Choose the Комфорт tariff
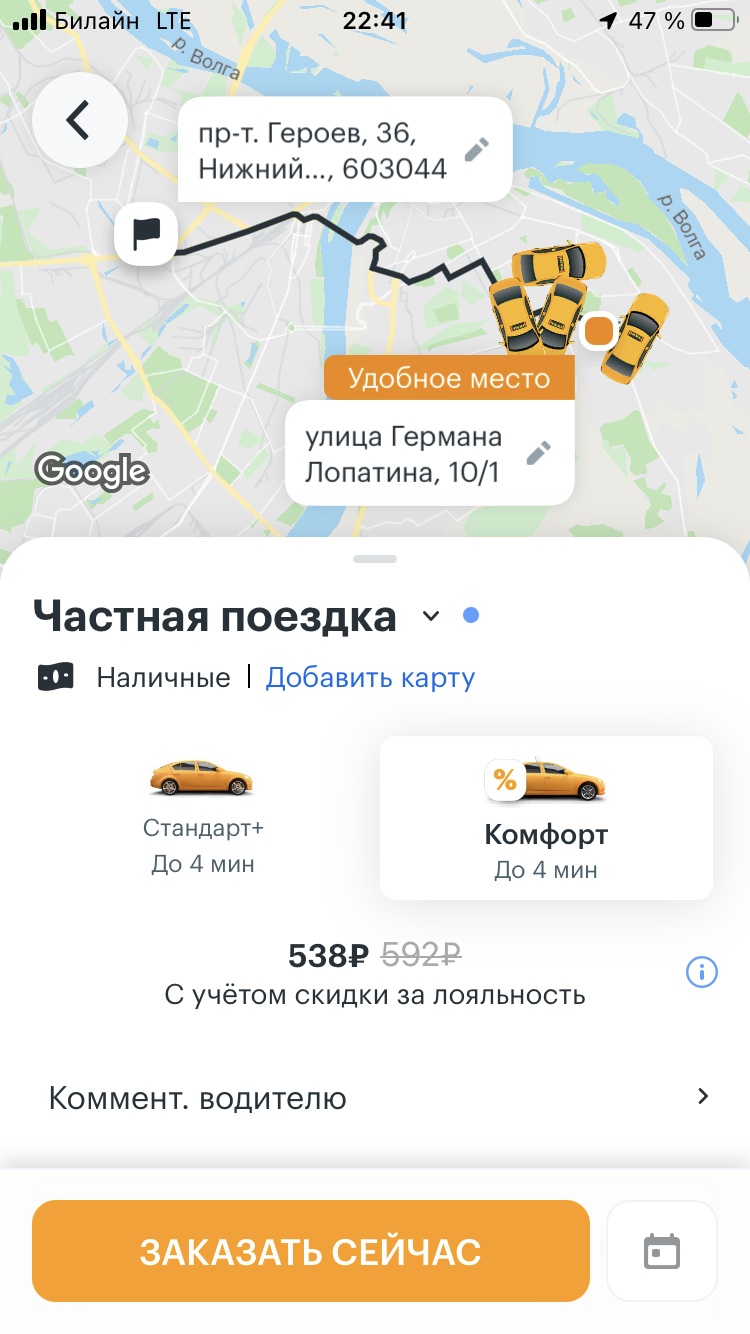Viewport: 750px width, 1334px height. (x=546, y=818)
